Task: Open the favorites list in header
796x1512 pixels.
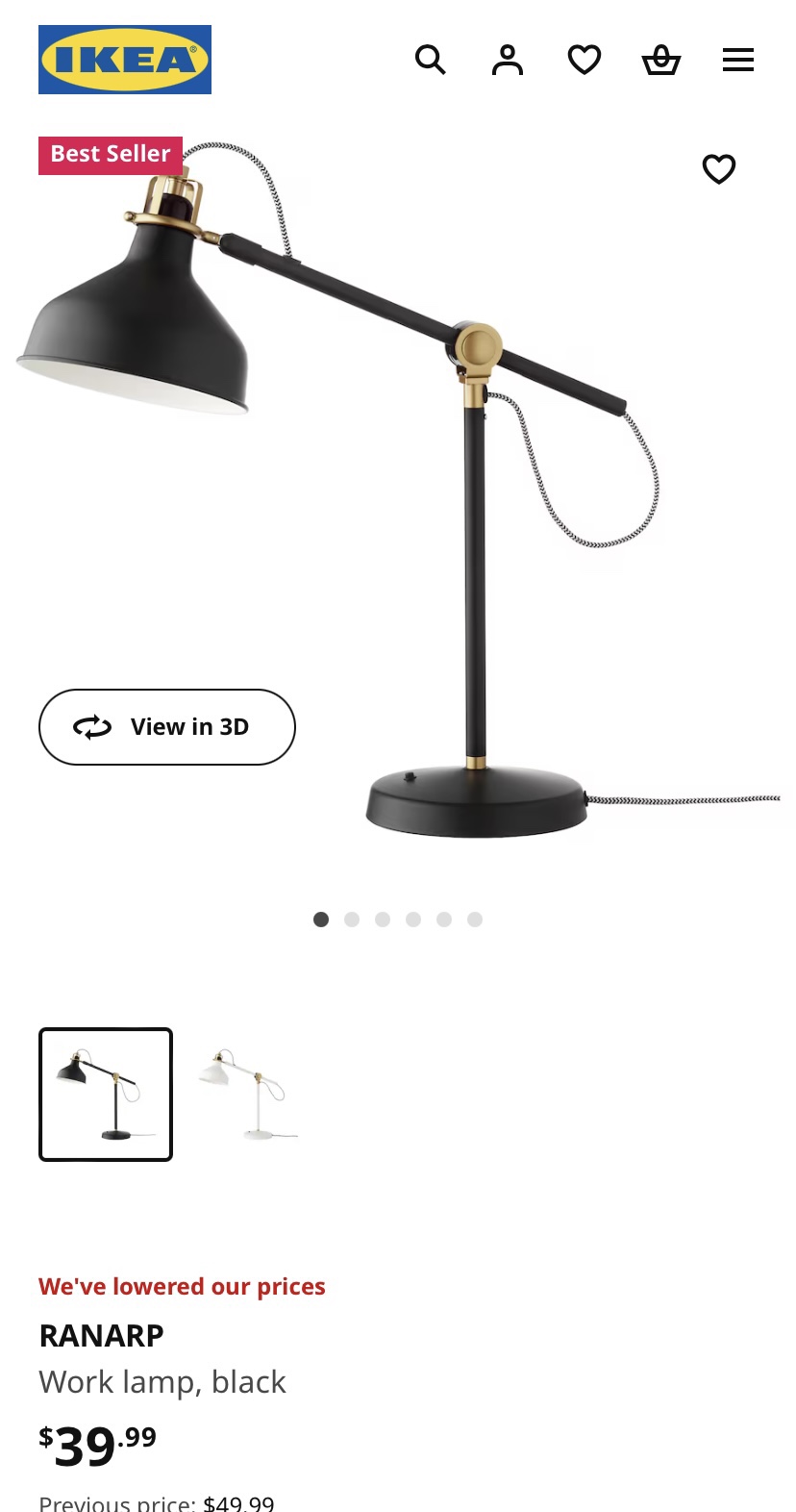Action: coord(585,60)
